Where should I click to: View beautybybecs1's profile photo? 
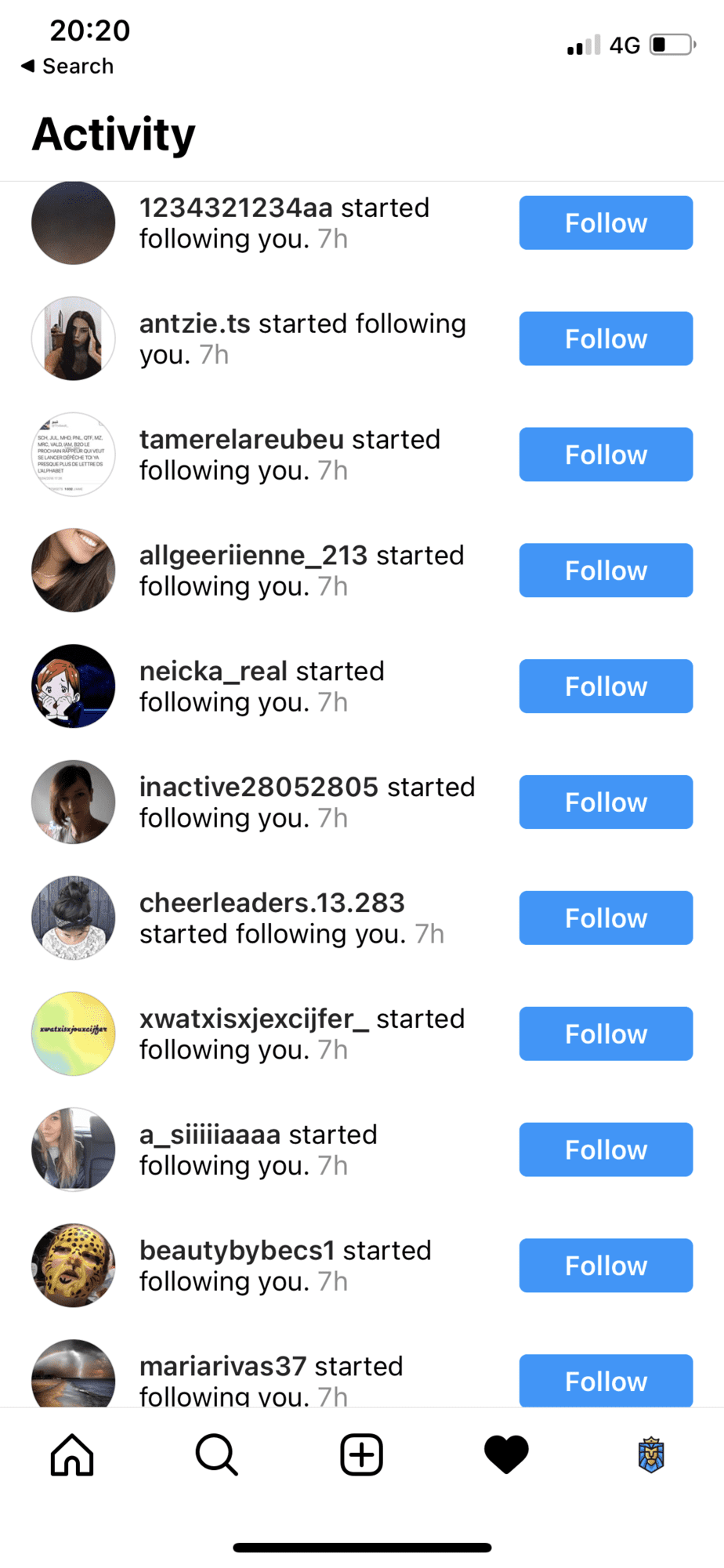coord(74,1266)
